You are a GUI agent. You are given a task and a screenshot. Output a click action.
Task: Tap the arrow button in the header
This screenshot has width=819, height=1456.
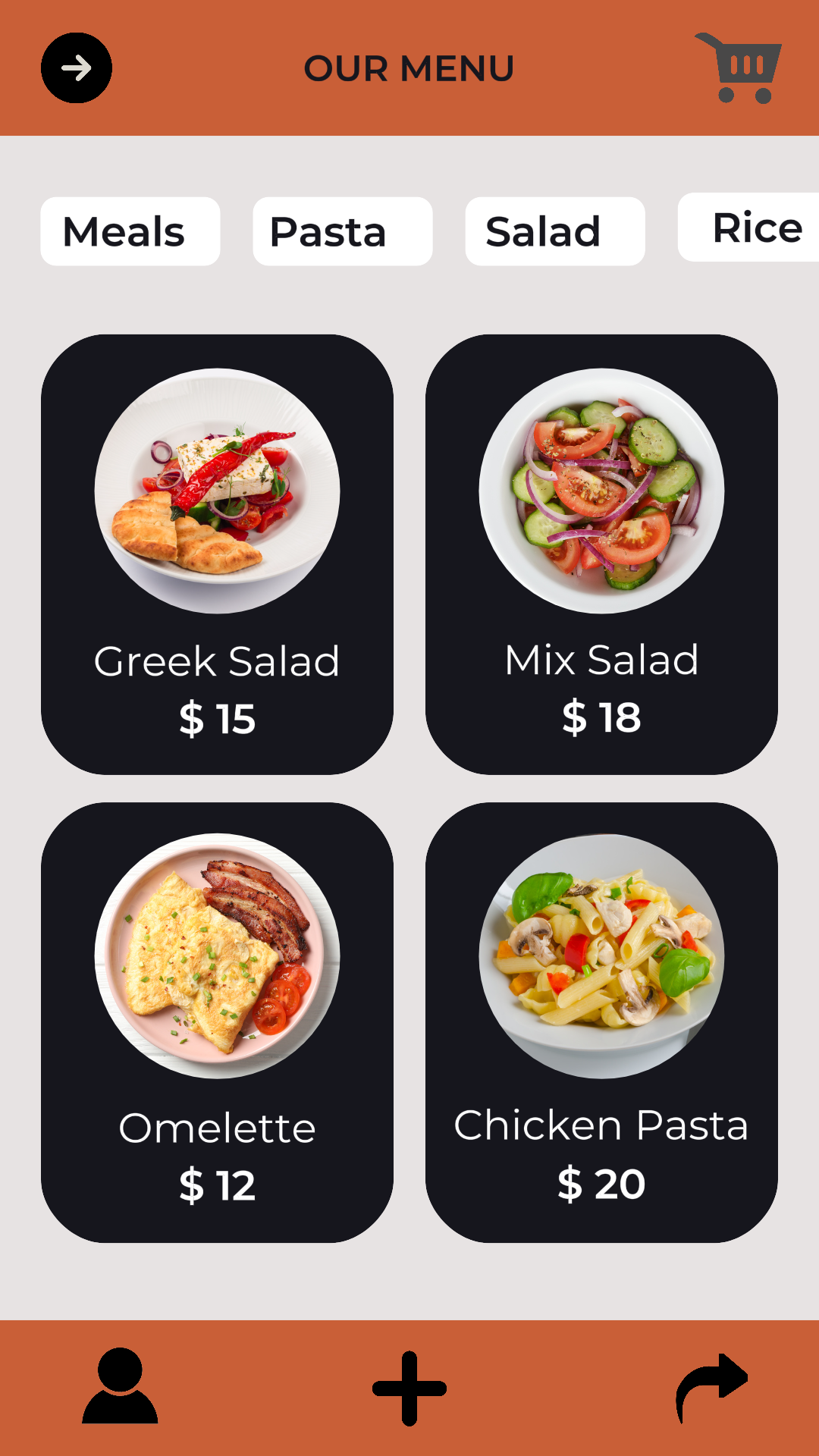tap(77, 68)
